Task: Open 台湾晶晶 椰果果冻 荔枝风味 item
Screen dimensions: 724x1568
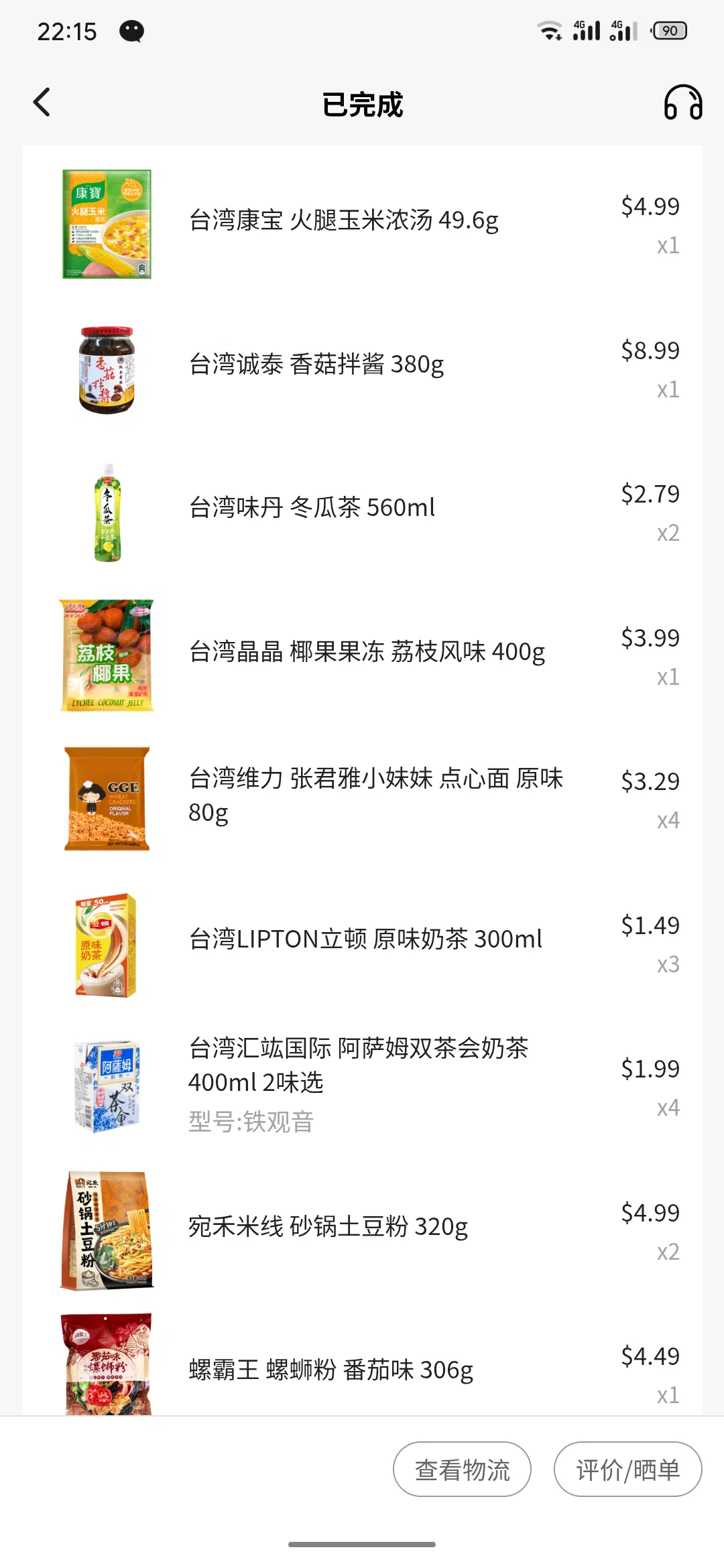Action: click(x=367, y=652)
